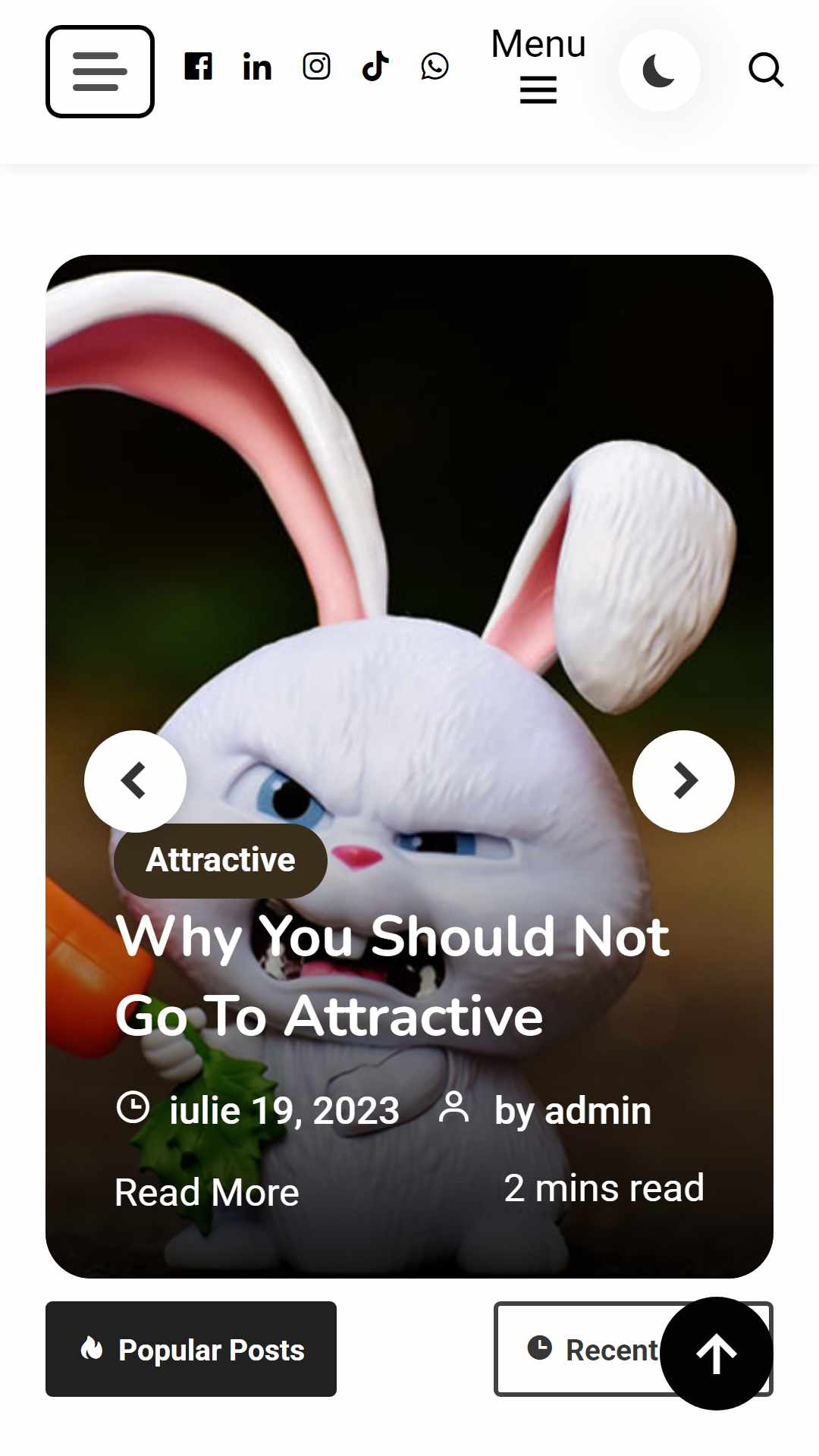Open the article Why You Should Not Go To Attractive

[x=393, y=976]
